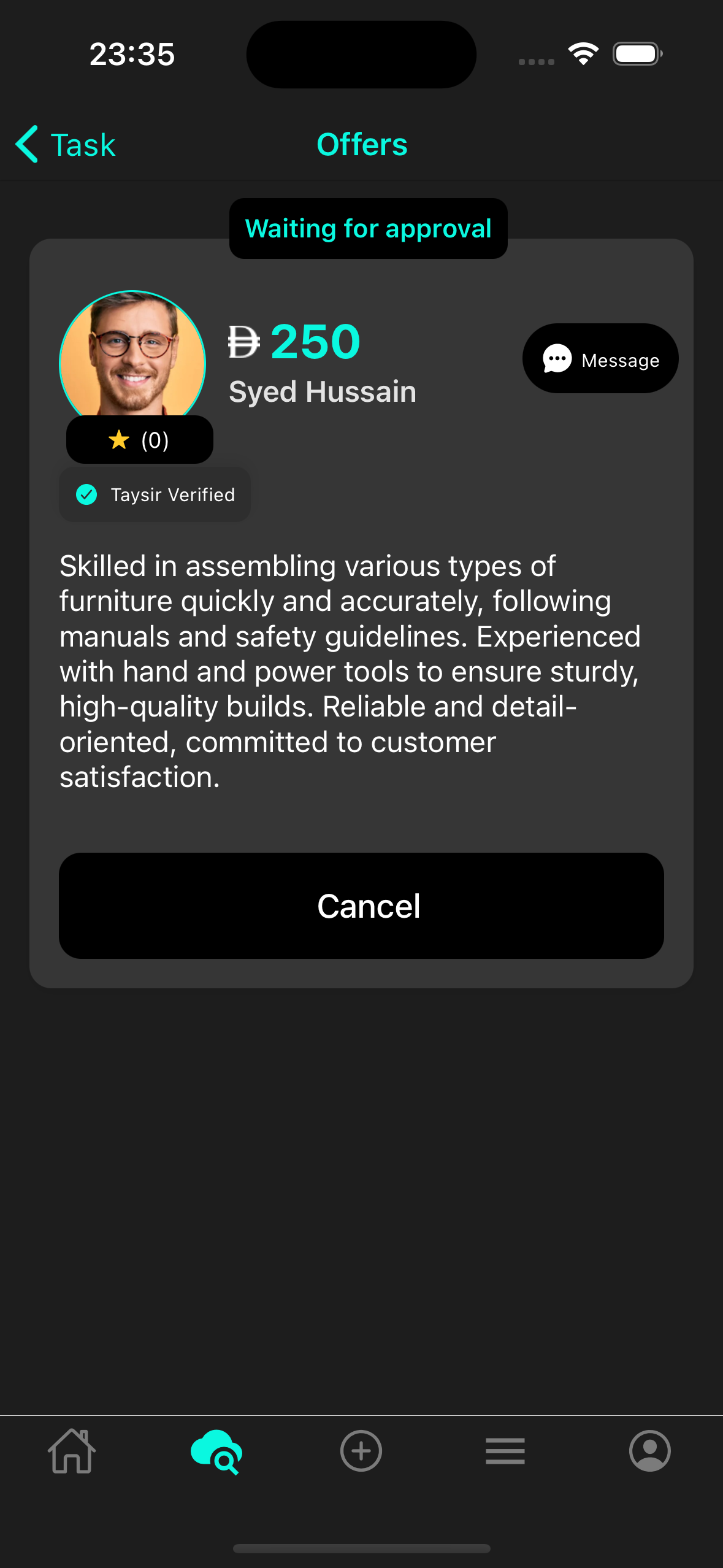Switch to the Home tab
Screen dimensions: 723x1568
(x=72, y=1451)
